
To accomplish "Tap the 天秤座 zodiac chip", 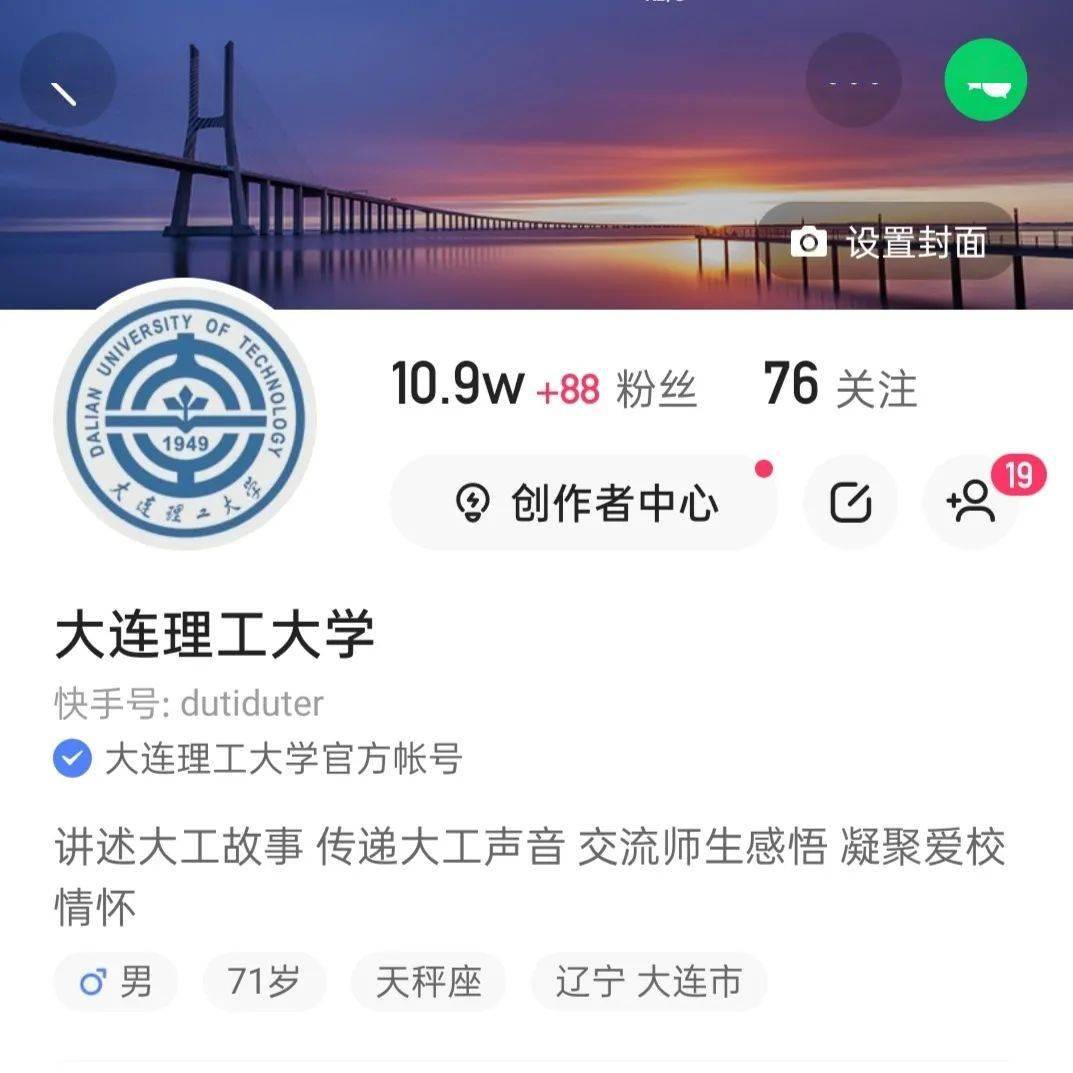I will [428, 982].
